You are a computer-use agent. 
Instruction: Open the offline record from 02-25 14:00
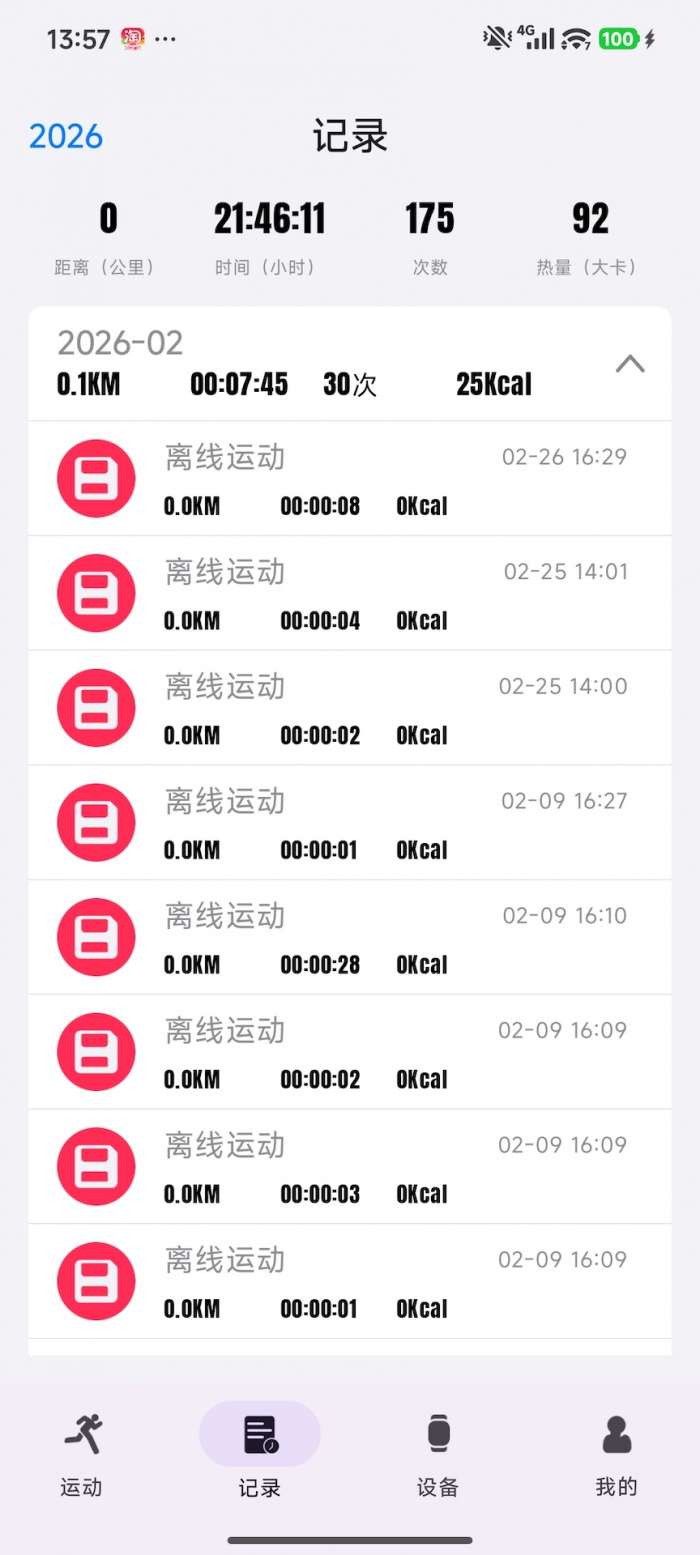350,708
